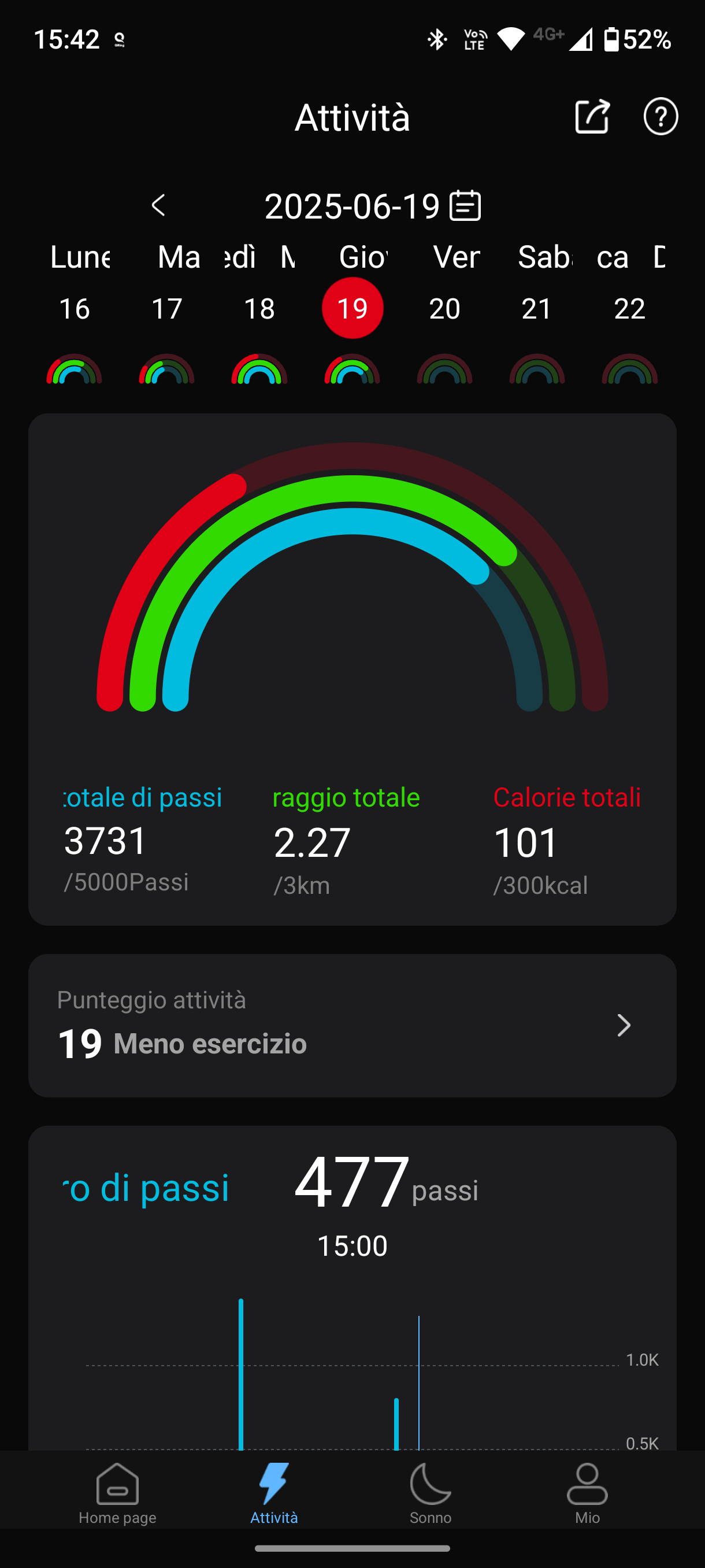Viewport: 705px width, 1568px height.
Task: Open the calendar date picker
Action: (465, 205)
